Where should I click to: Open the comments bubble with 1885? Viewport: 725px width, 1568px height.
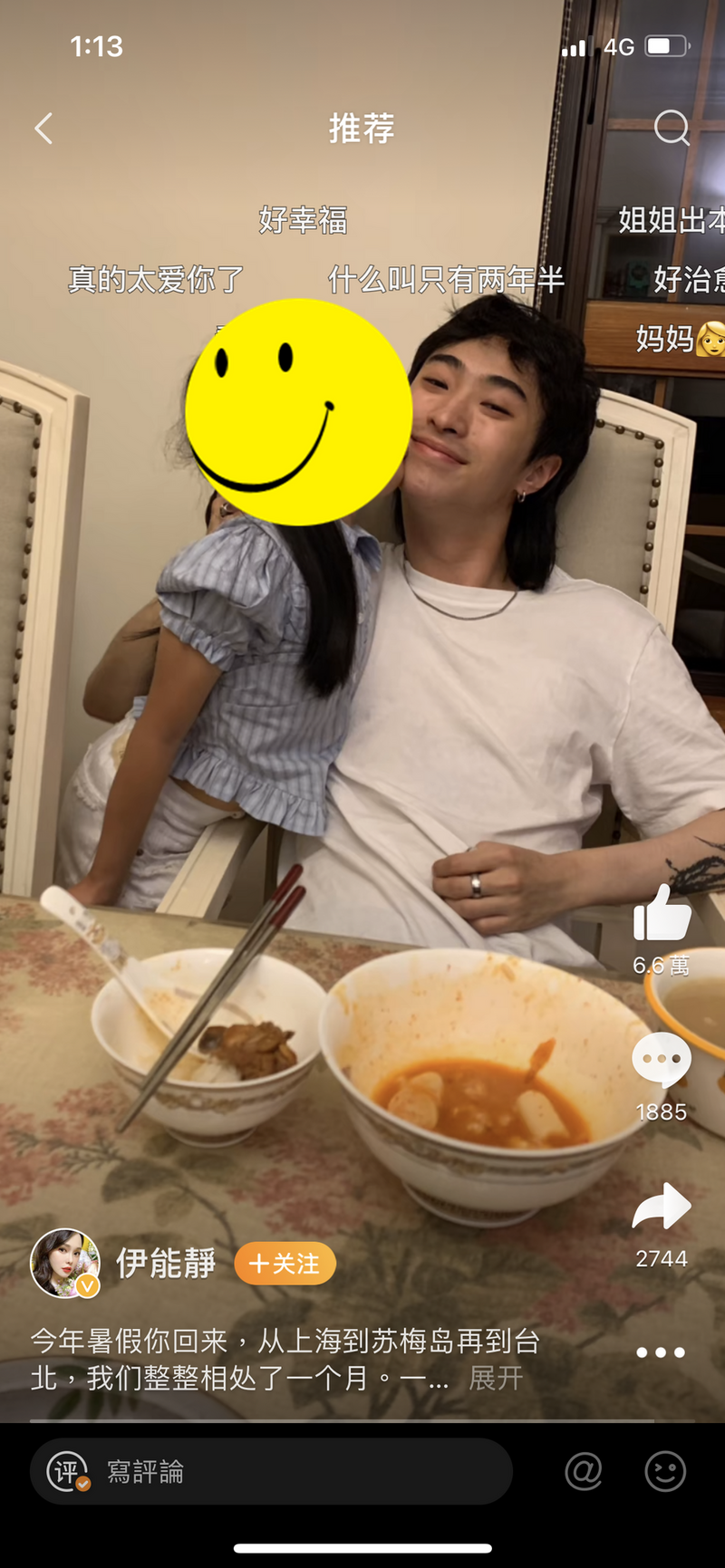click(x=662, y=1059)
